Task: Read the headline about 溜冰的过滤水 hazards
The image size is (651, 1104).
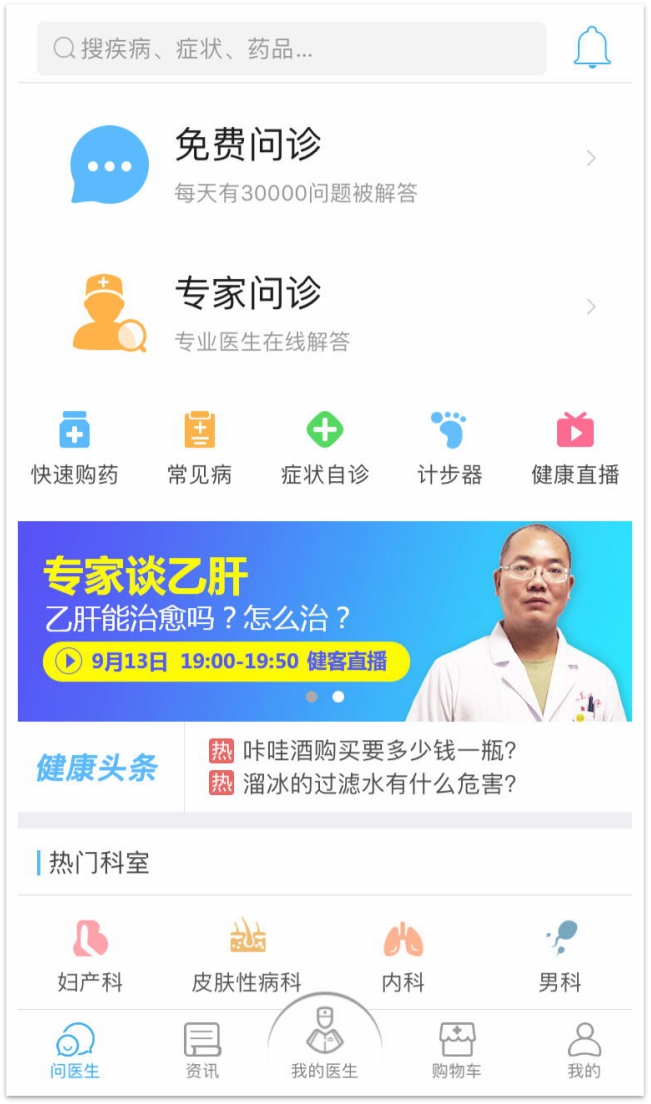Action: 378,784
